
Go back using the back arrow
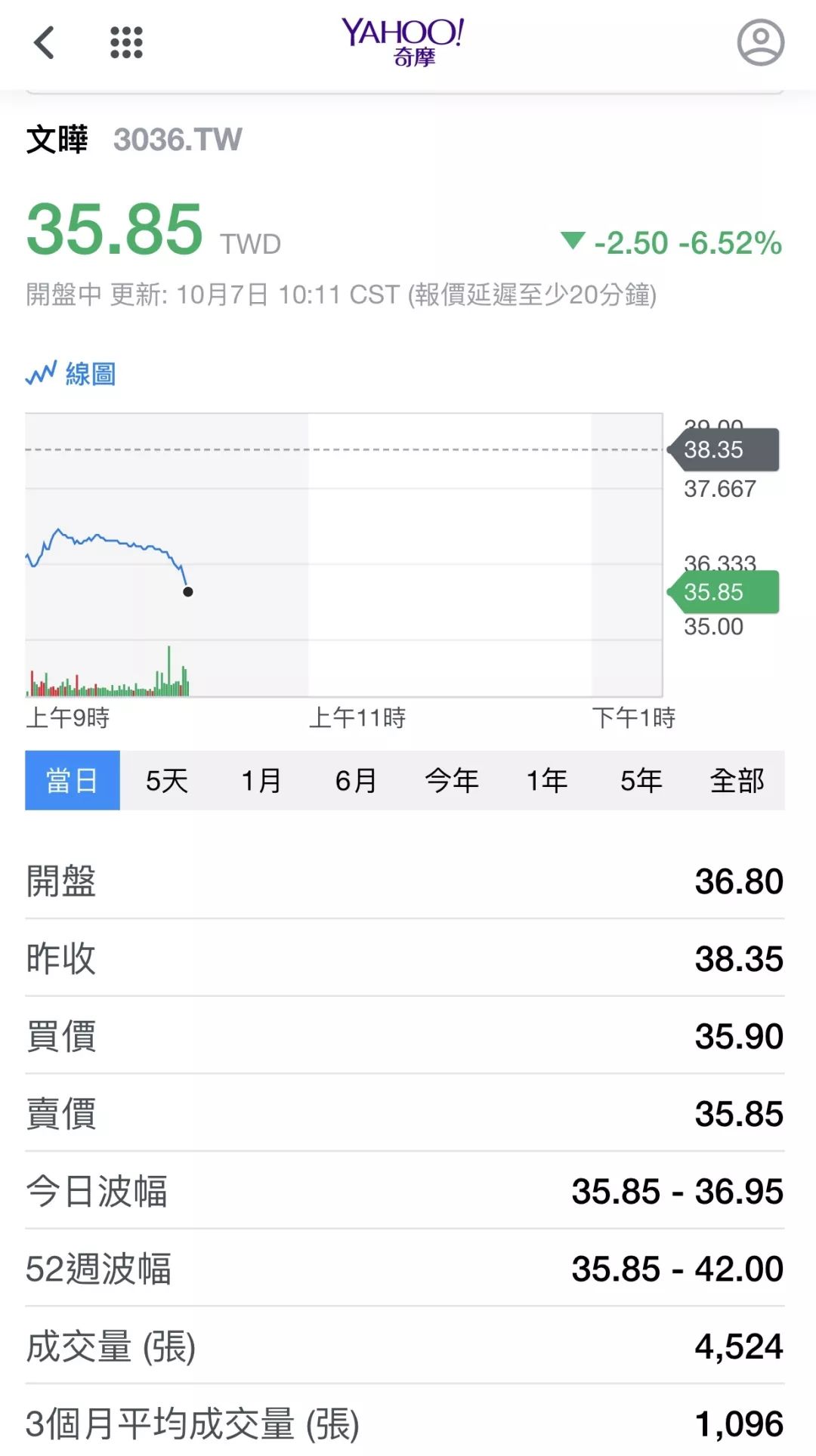(45, 42)
